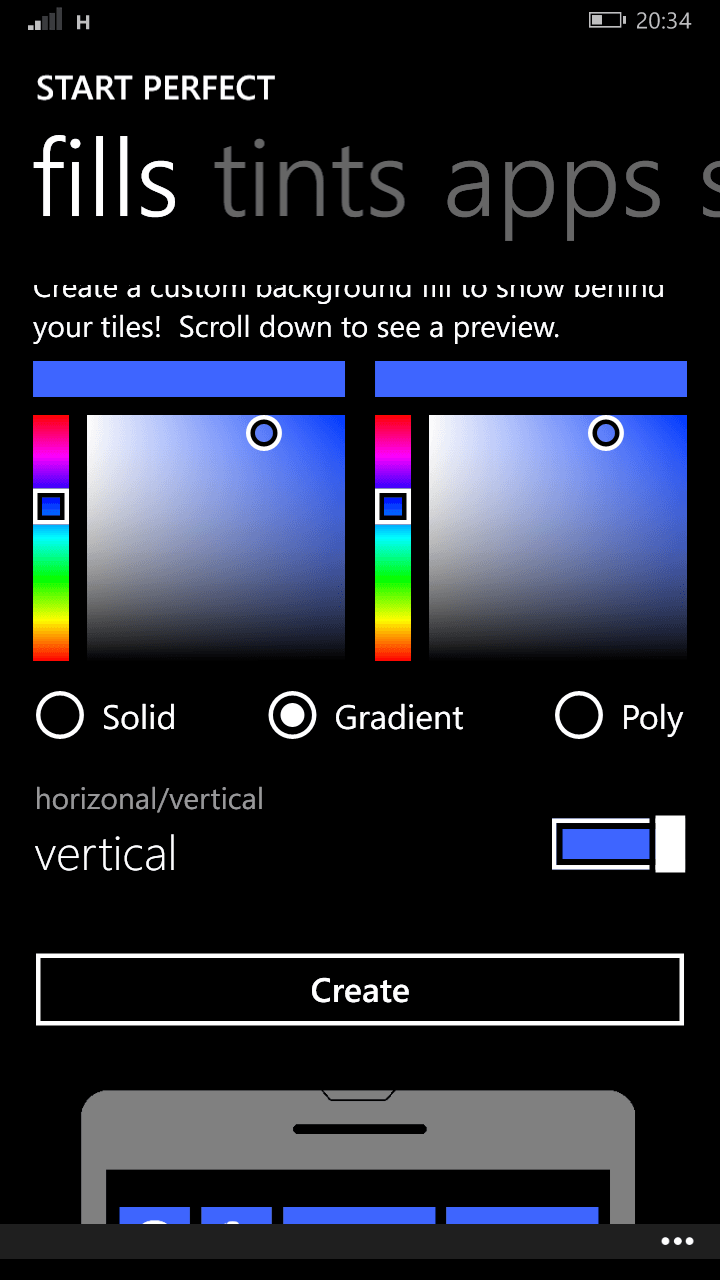This screenshot has height=1280, width=720.
Task: Pick a shade in the right color square
Action: (558, 538)
